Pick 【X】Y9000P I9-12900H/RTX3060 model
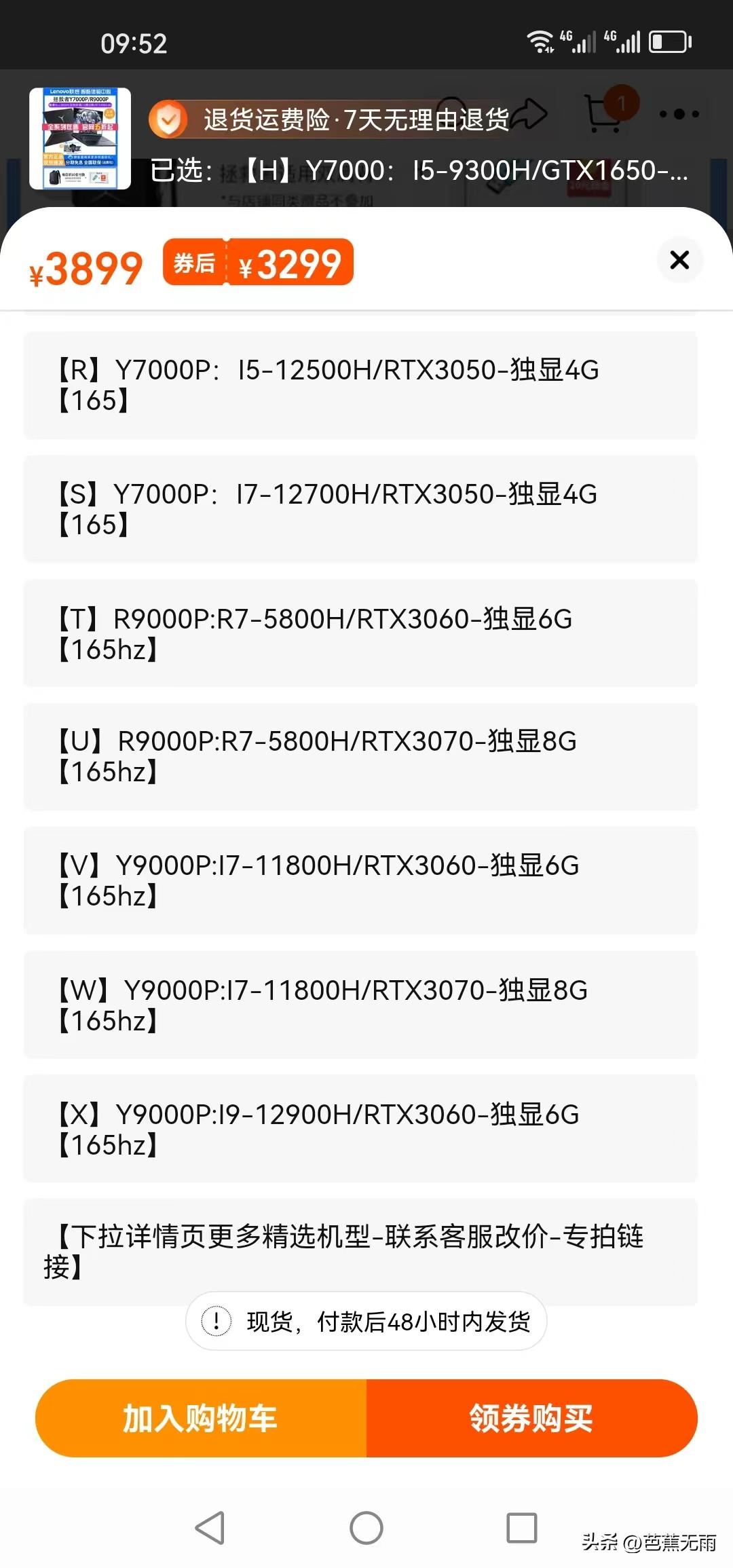 point(360,1129)
